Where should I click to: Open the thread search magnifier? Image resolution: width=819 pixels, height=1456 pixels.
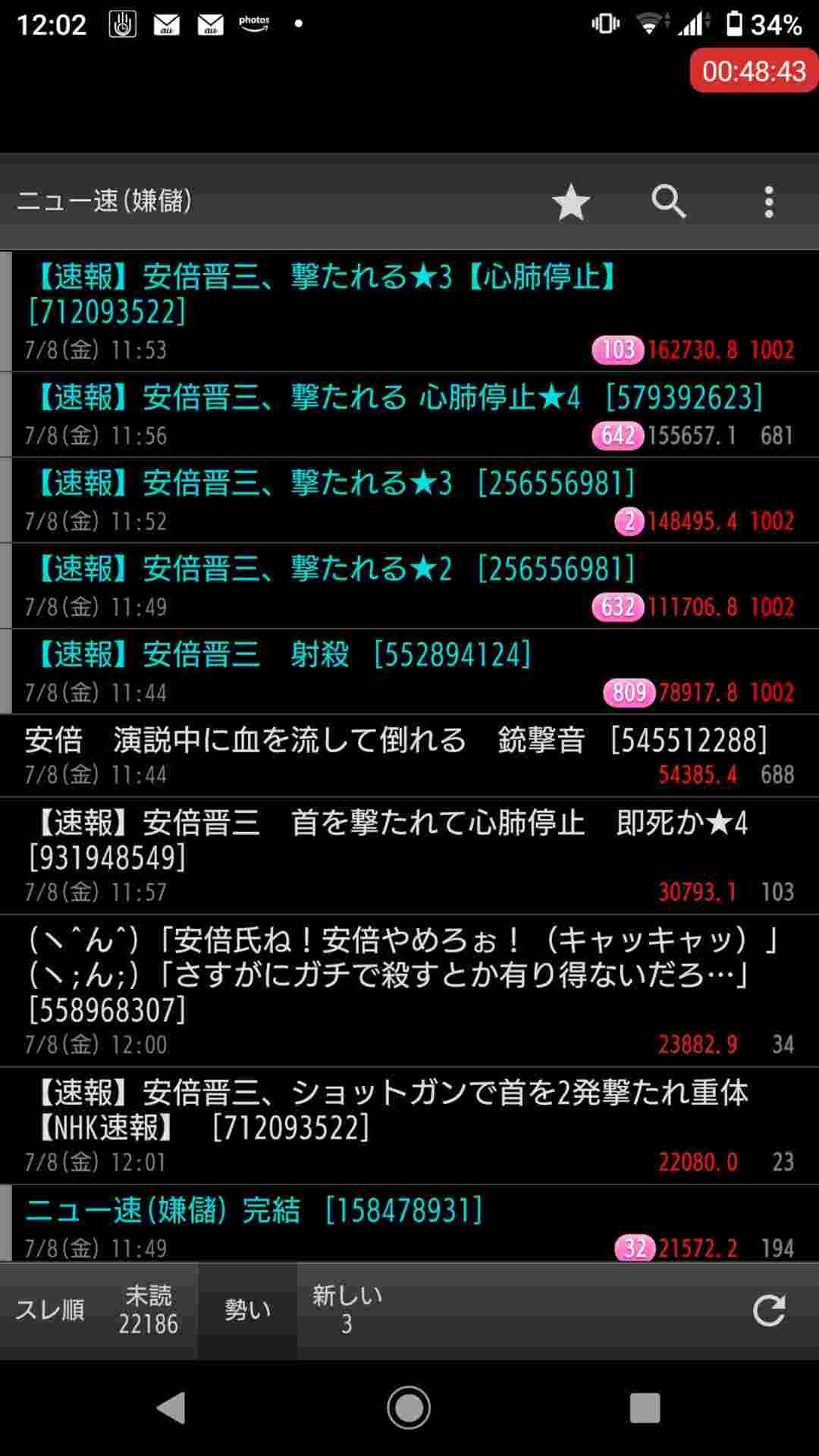tap(668, 202)
